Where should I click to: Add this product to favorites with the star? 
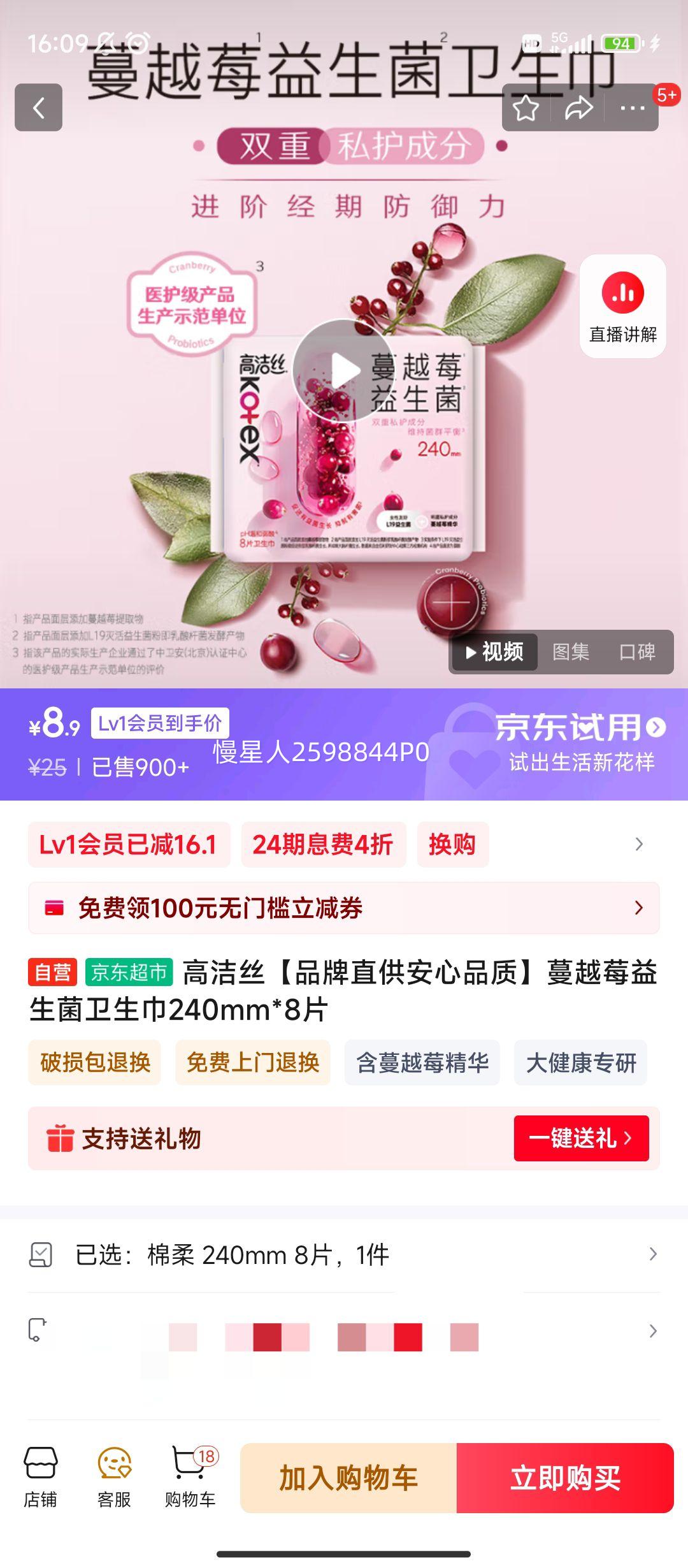click(x=526, y=108)
